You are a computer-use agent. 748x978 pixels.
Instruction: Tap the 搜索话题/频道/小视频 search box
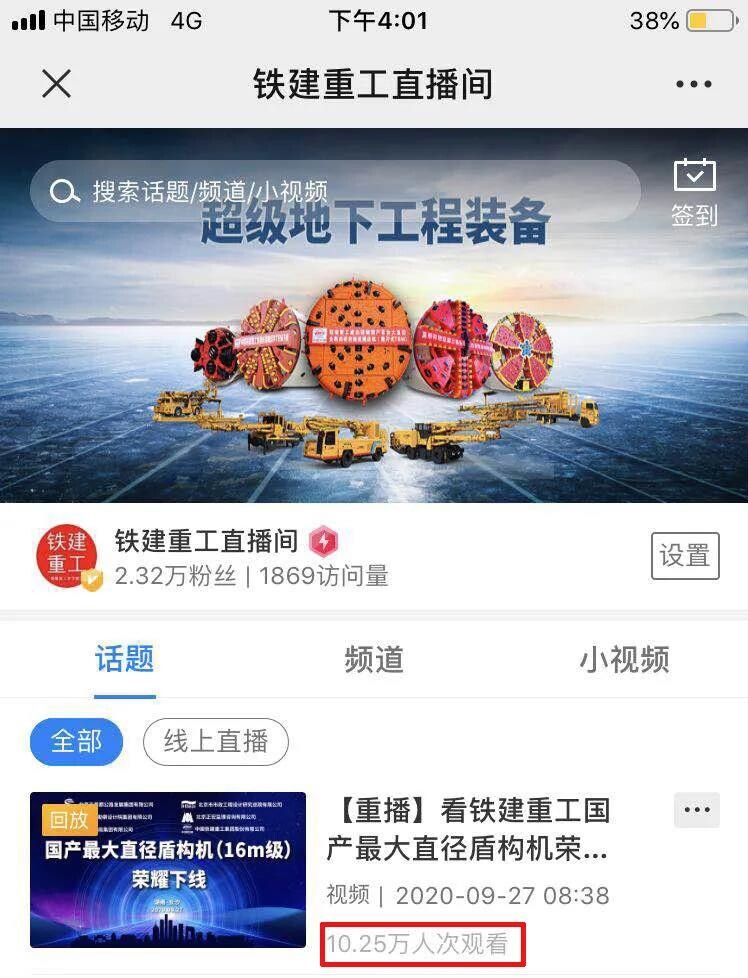(335, 191)
